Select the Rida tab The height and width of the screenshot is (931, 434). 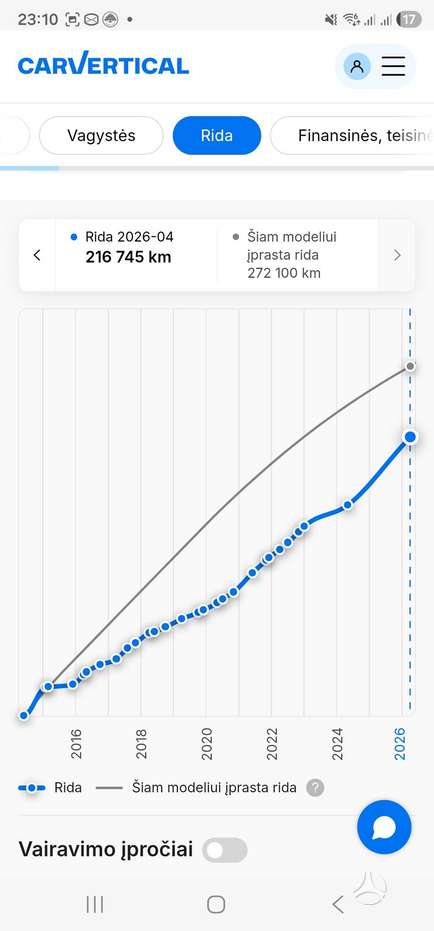coord(217,135)
